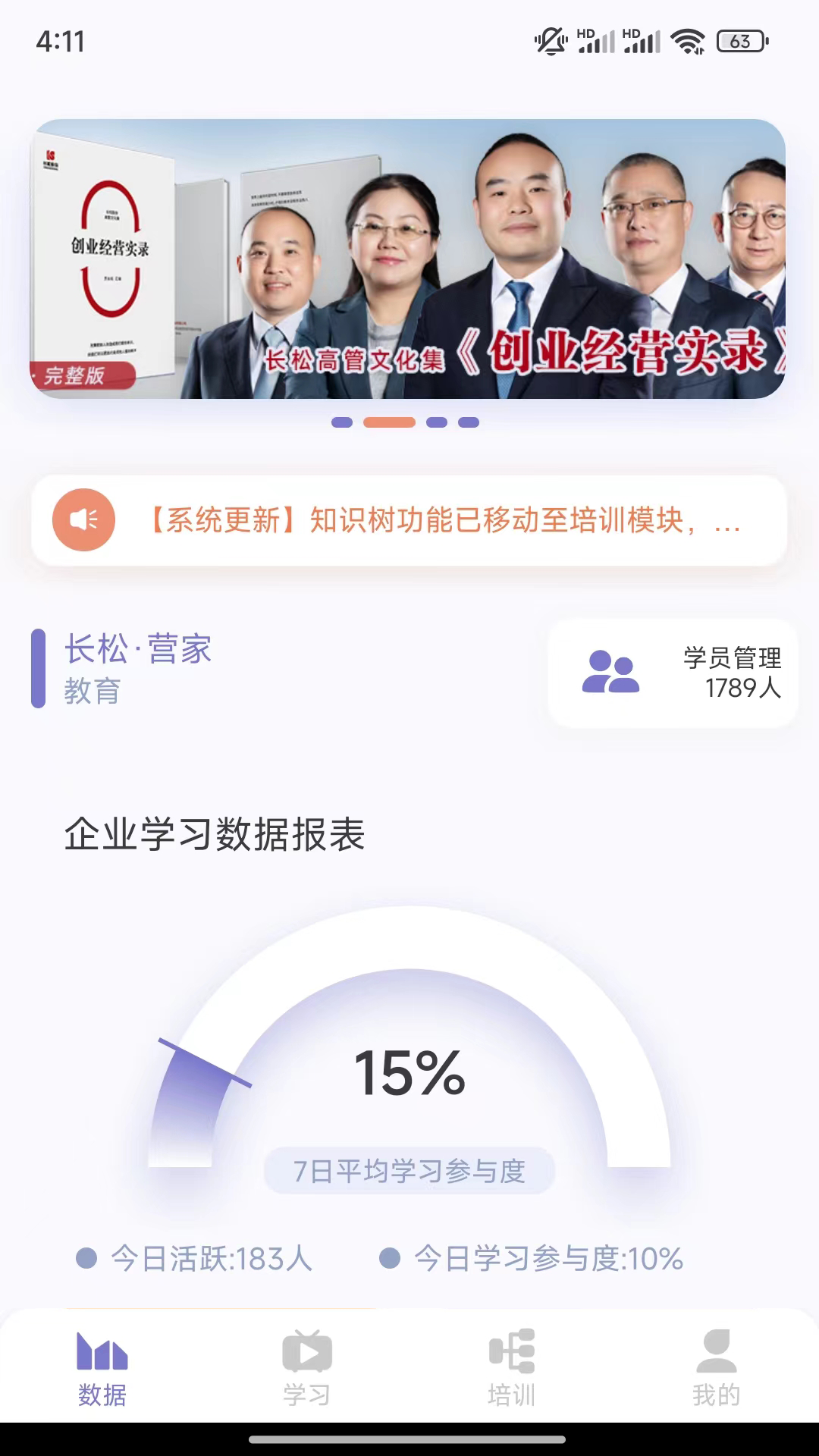Select the 数据 tab
Image resolution: width=819 pixels, height=1456 pixels.
102,1367
